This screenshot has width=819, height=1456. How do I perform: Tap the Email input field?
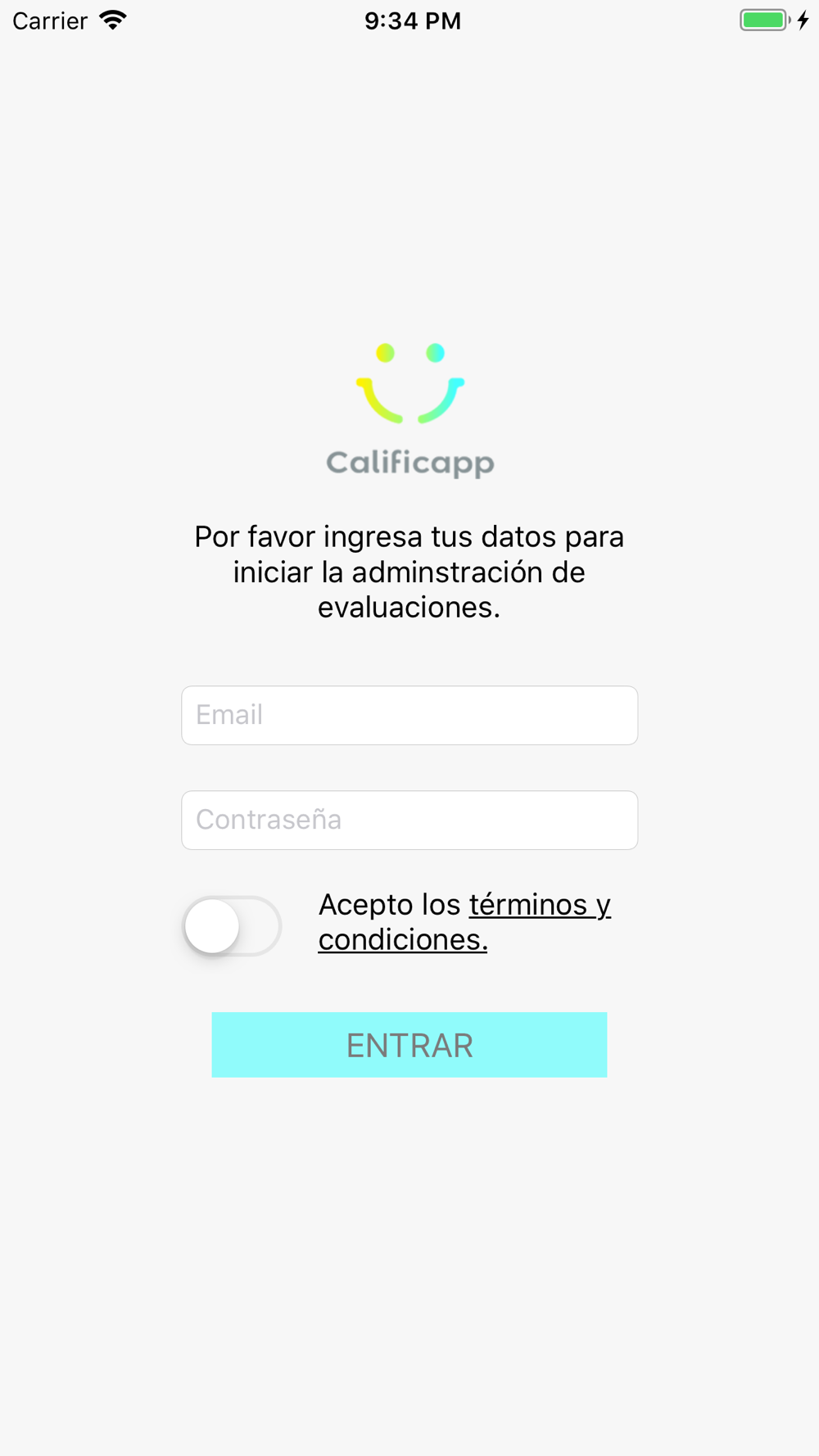coord(409,715)
